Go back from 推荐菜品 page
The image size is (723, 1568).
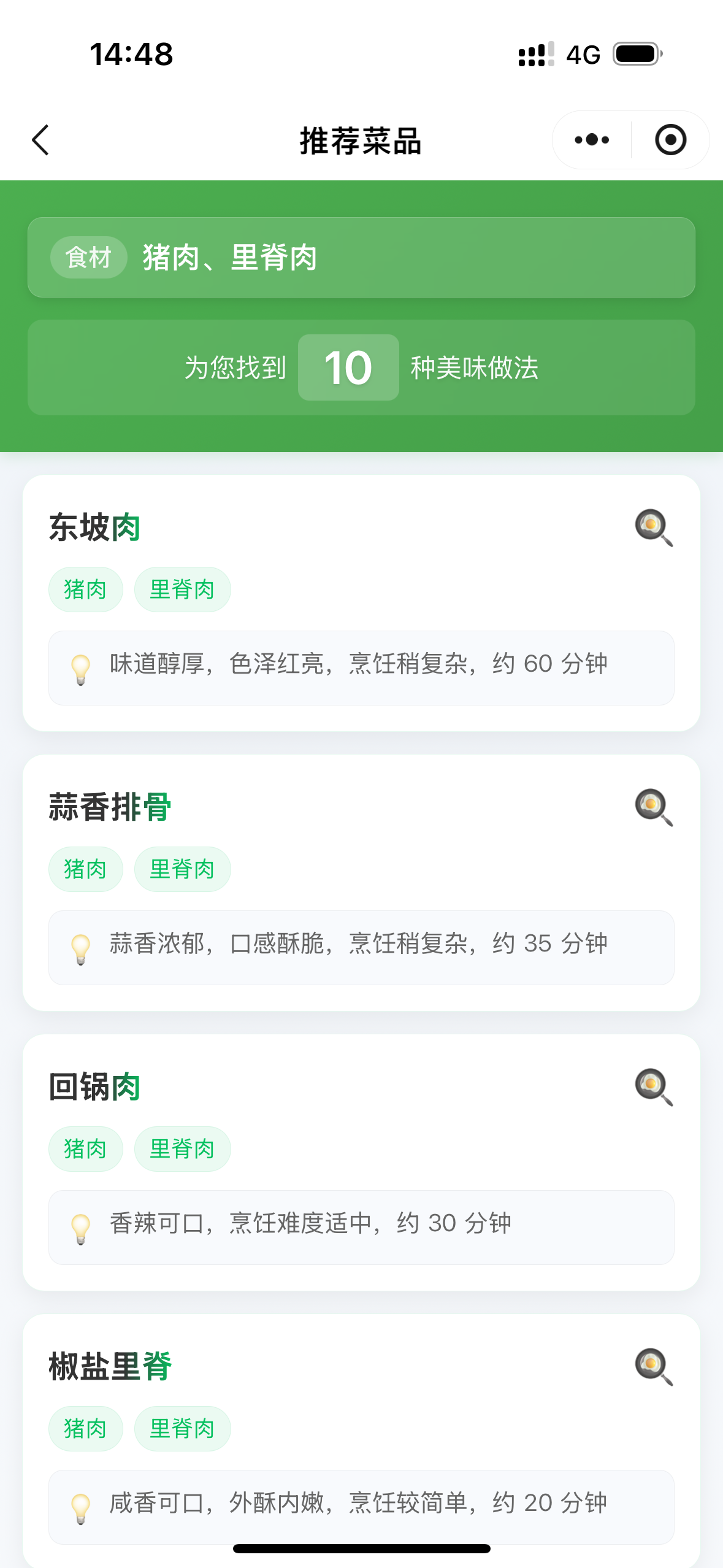tap(40, 140)
